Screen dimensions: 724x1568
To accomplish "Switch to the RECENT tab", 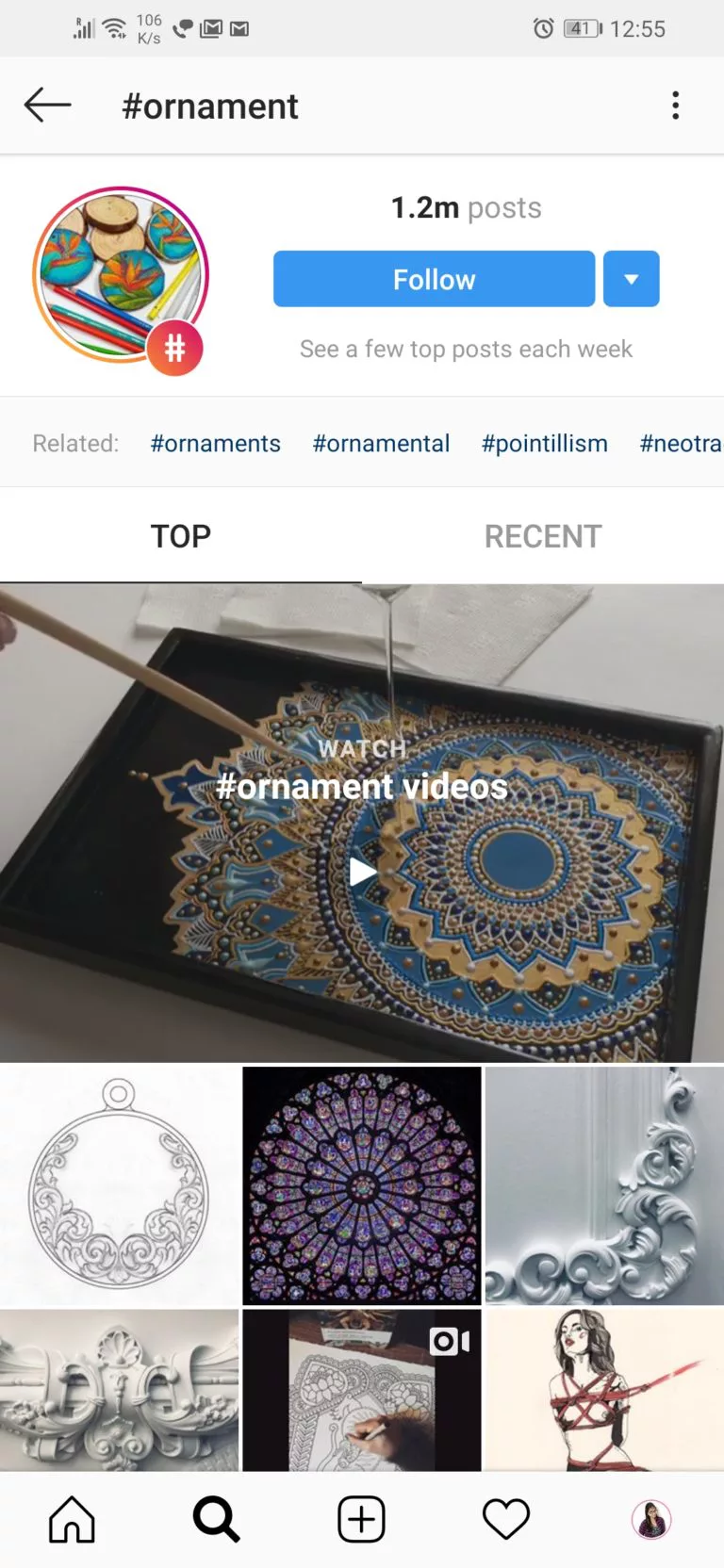I will 543,536.
